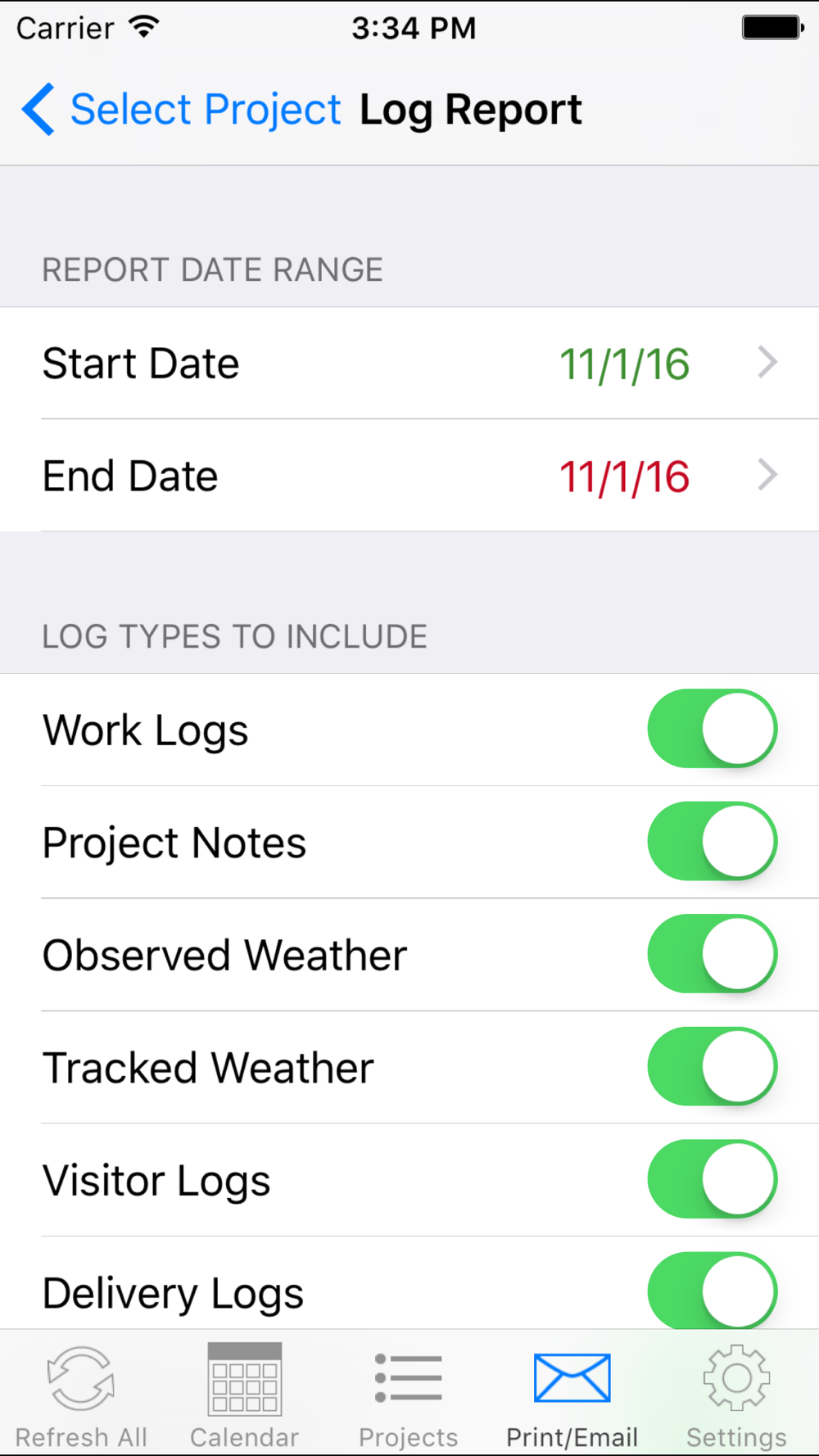The width and height of the screenshot is (819, 1456).
Task: Turn off the Work Logs switch
Action: [712, 729]
